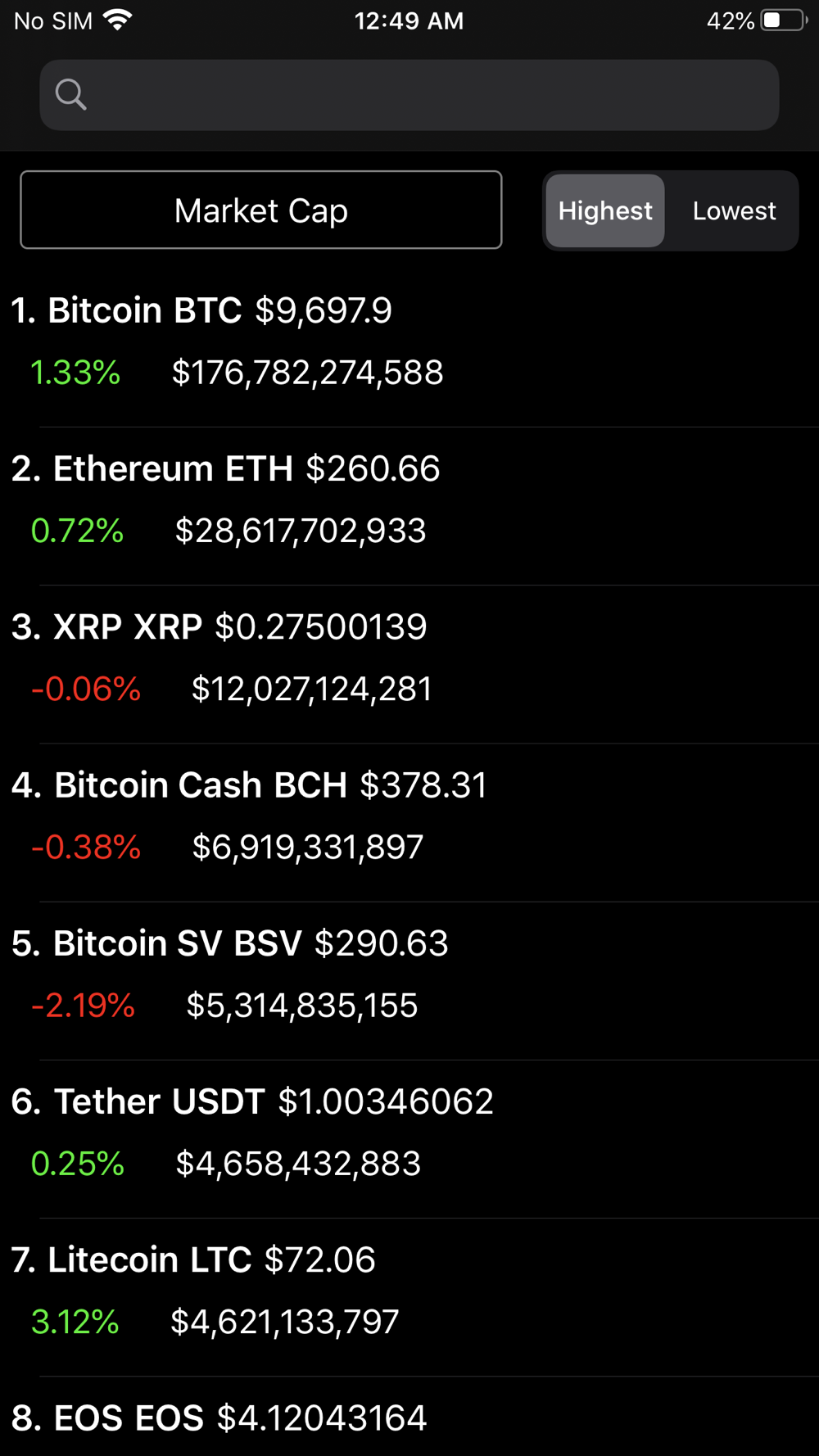Open the Market Cap sort selector

(261, 210)
